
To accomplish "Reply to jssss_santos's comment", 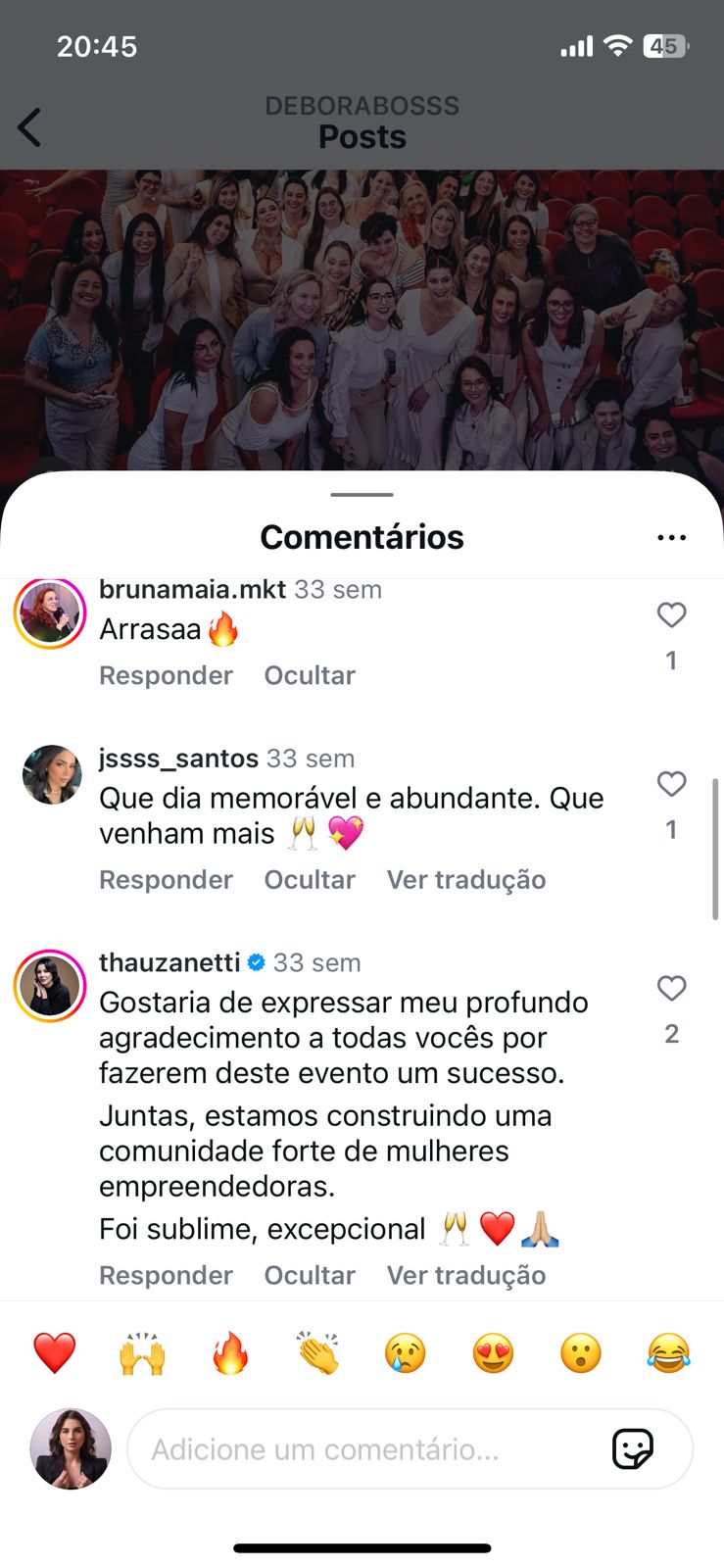I will click(166, 879).
